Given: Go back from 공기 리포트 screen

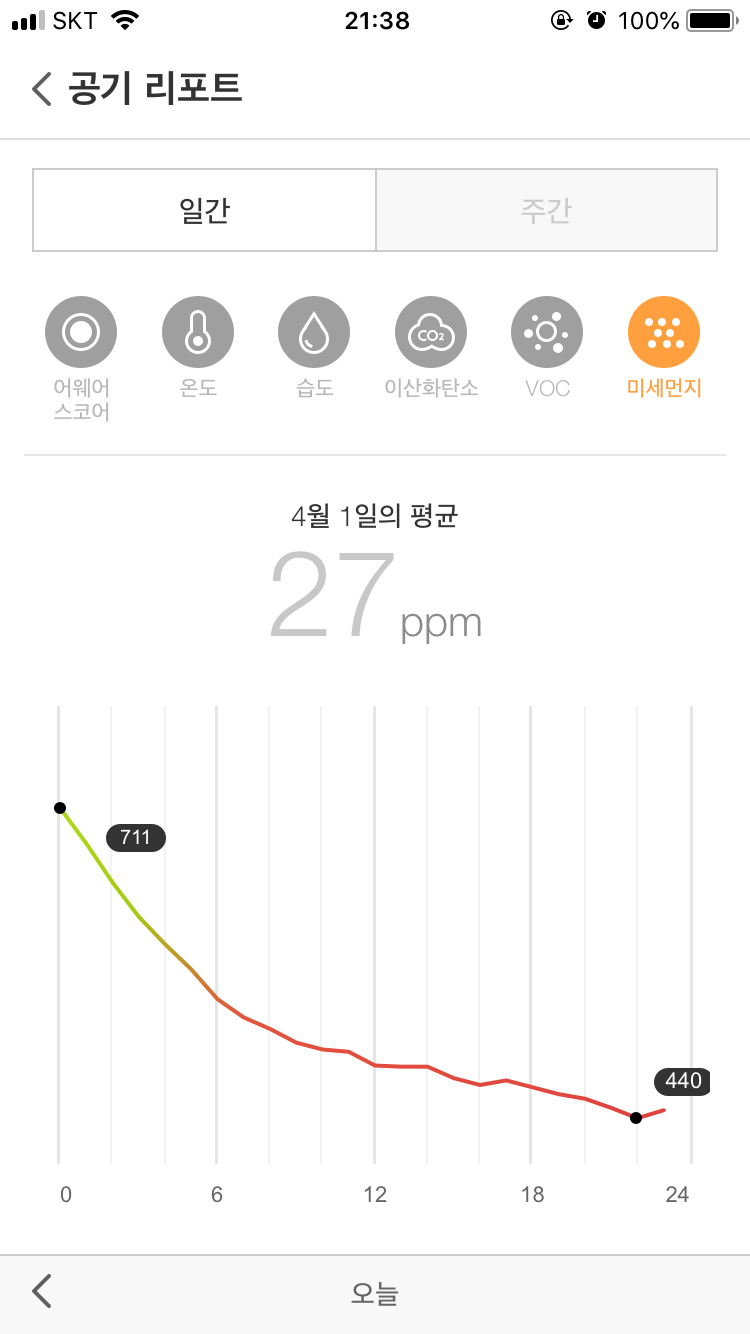Looking at the screenshot, I should (x=42, y=89).
